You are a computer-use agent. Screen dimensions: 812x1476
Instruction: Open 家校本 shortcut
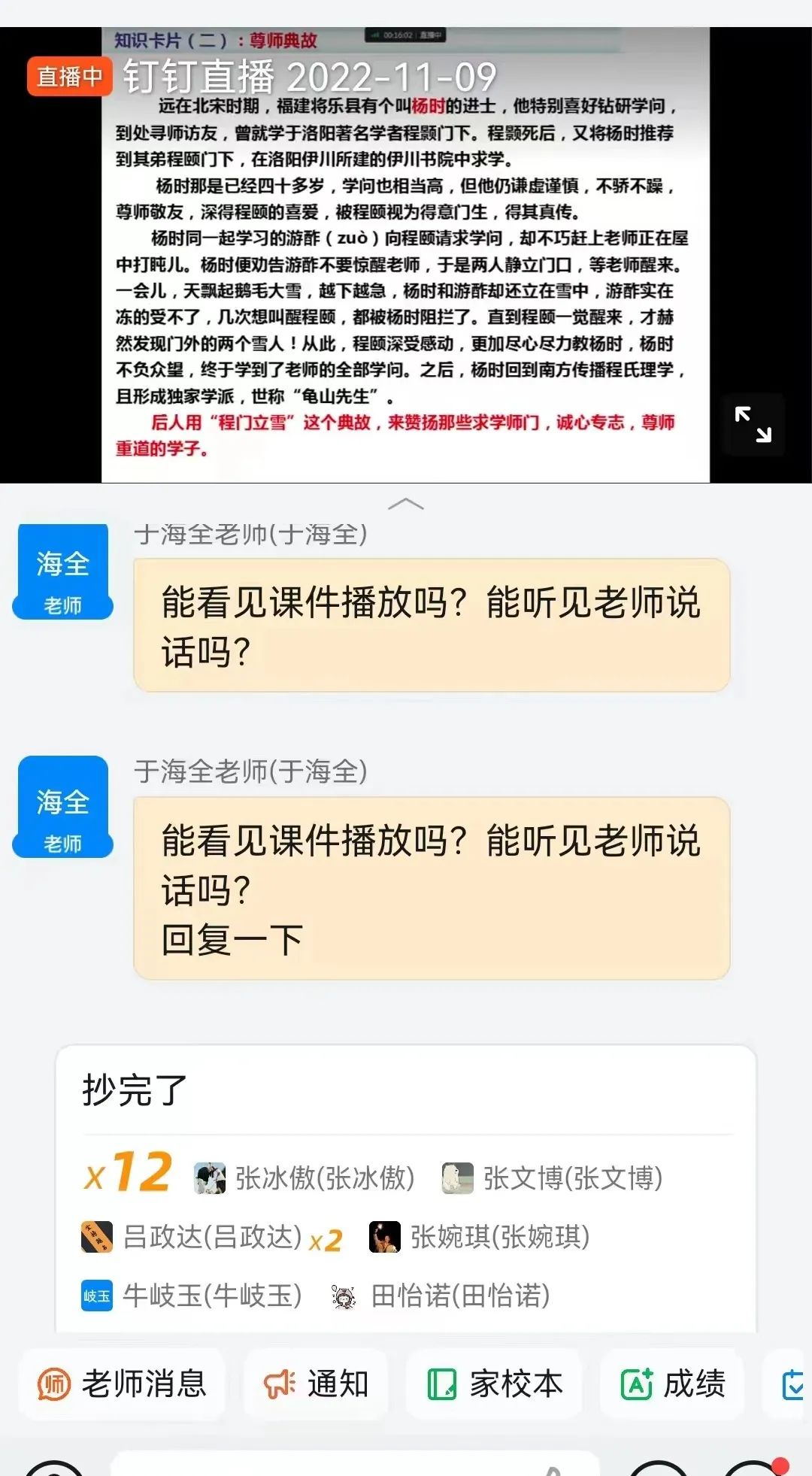[x=495, y=1384]
